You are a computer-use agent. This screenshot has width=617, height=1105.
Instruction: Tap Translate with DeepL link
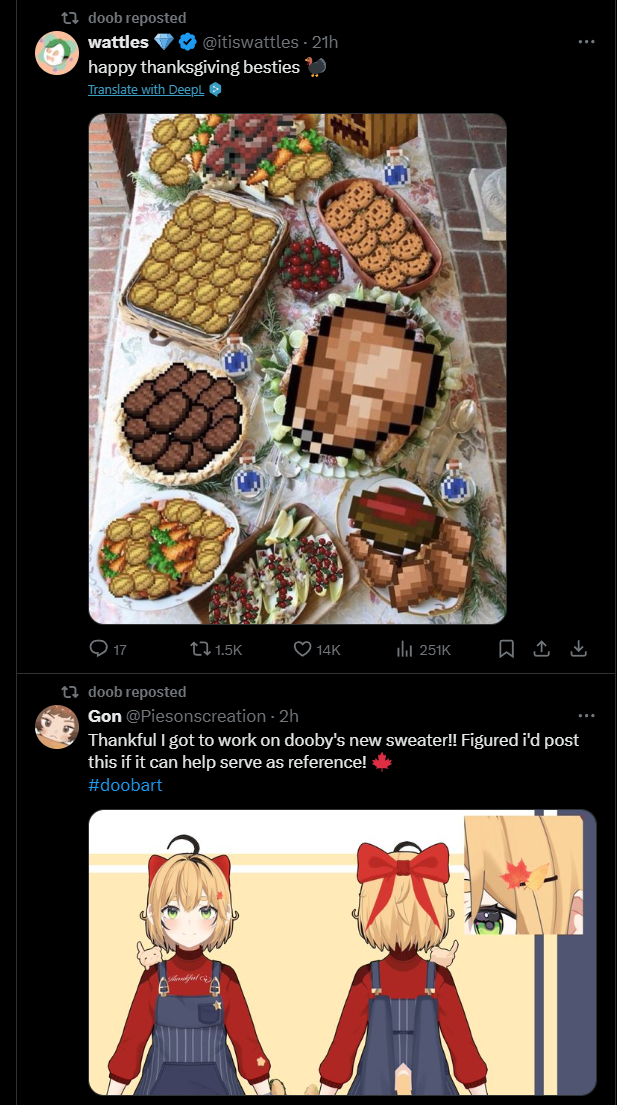tap(146, 90)
